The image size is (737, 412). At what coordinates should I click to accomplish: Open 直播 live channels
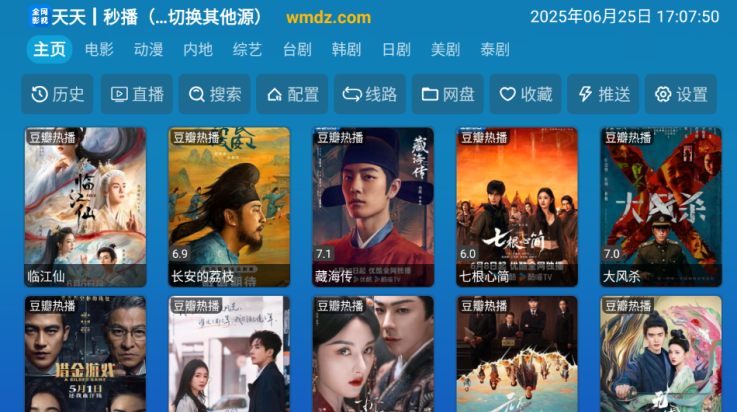(136, 95)
